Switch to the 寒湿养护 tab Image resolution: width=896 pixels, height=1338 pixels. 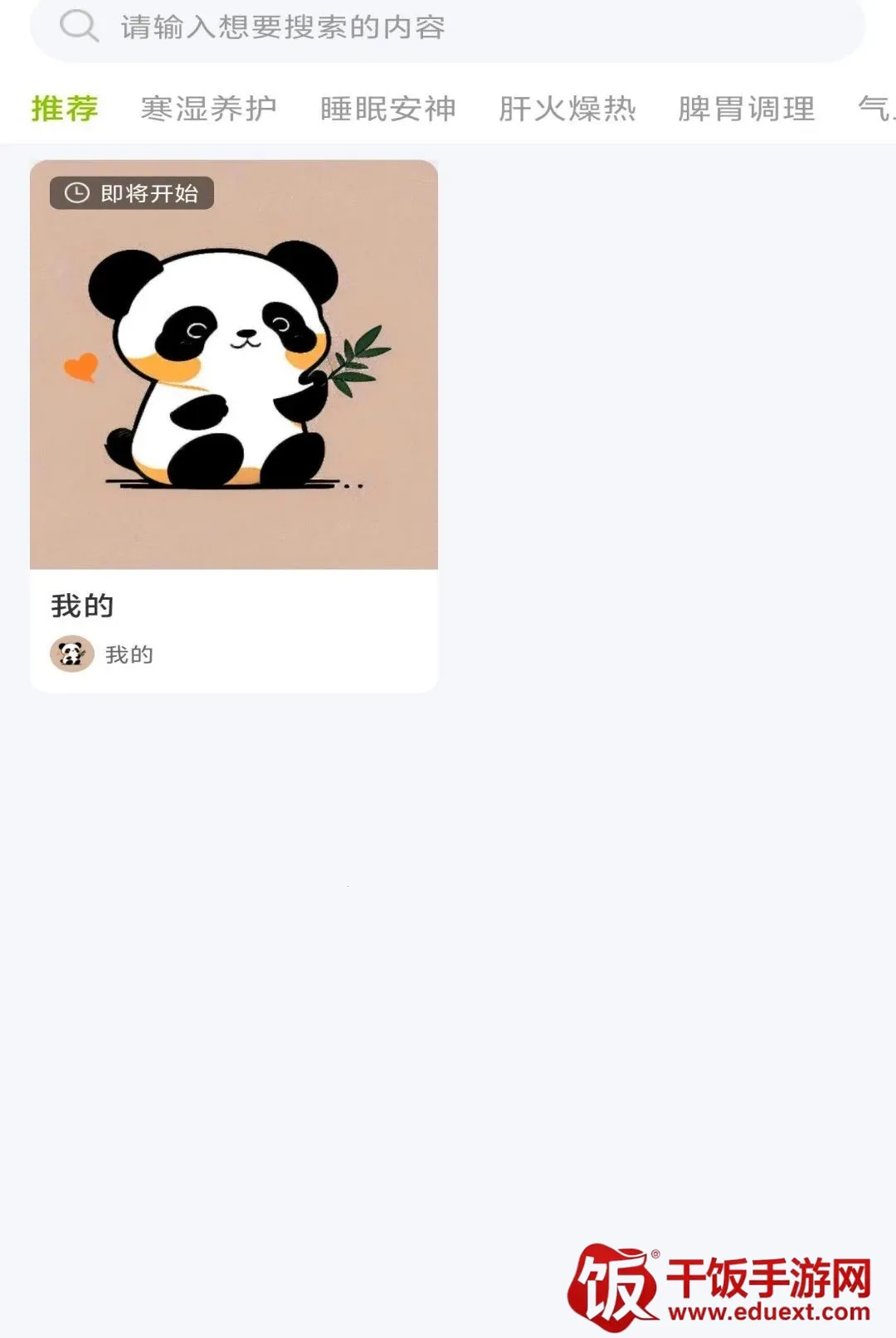click(209, 109)
